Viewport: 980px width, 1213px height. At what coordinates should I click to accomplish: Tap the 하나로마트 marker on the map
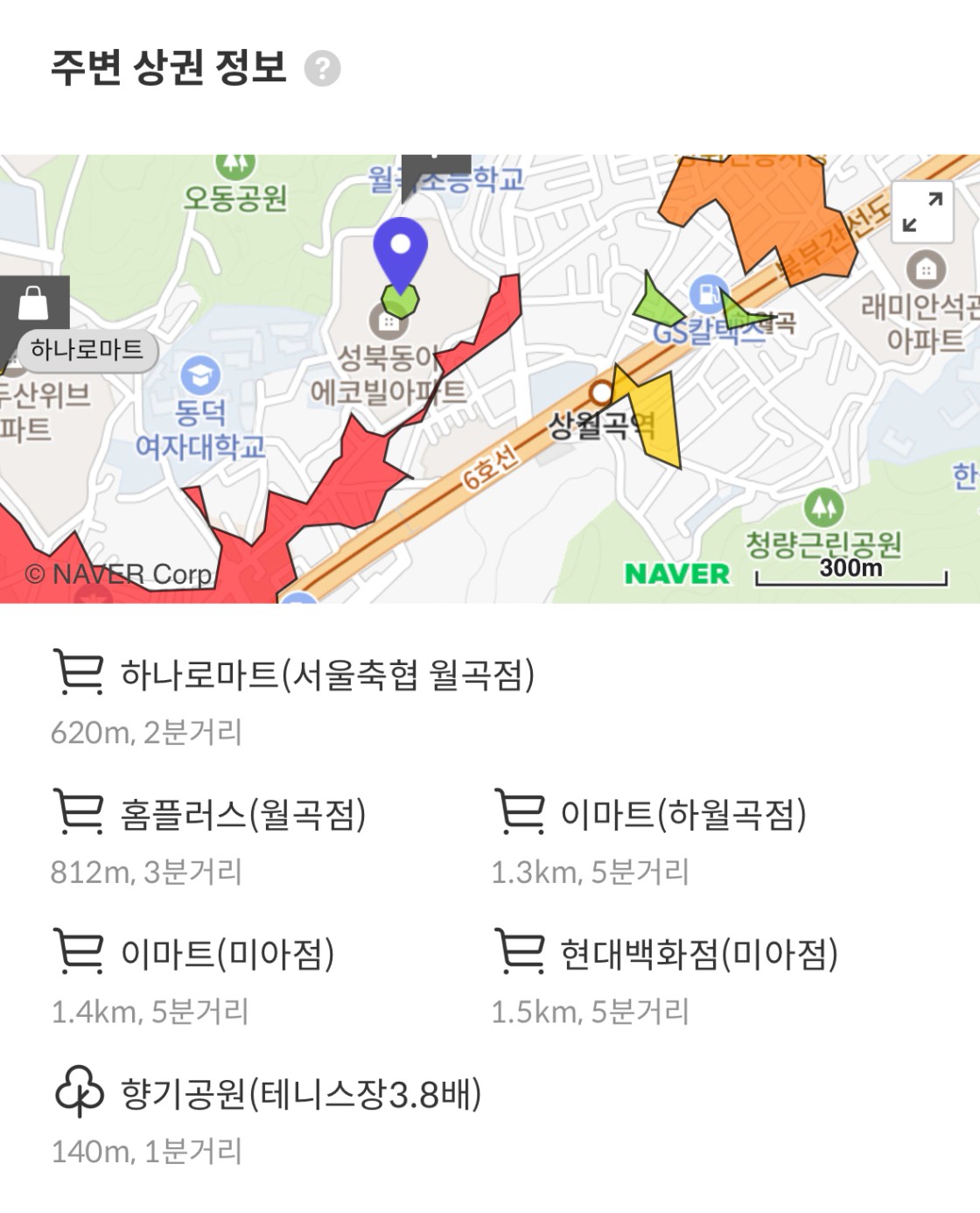tap(35, 306)
